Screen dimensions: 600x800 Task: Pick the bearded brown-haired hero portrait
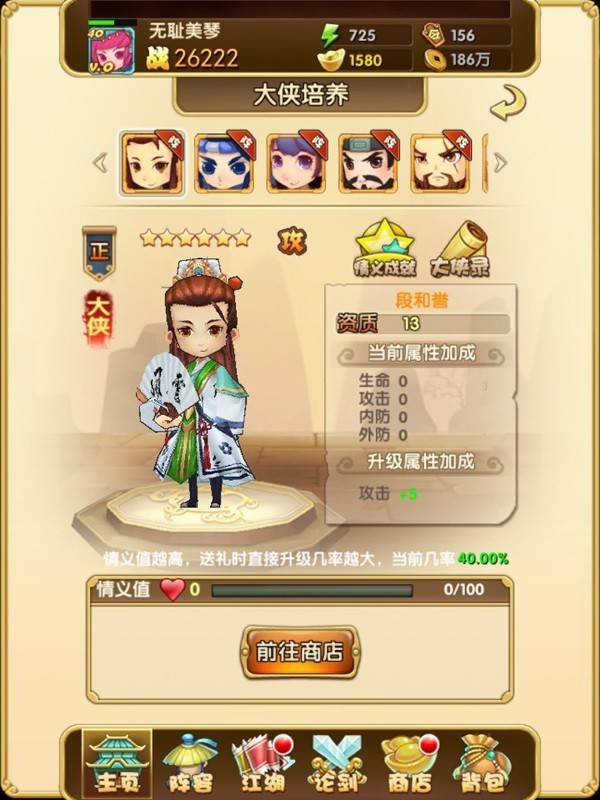(440, 162)
